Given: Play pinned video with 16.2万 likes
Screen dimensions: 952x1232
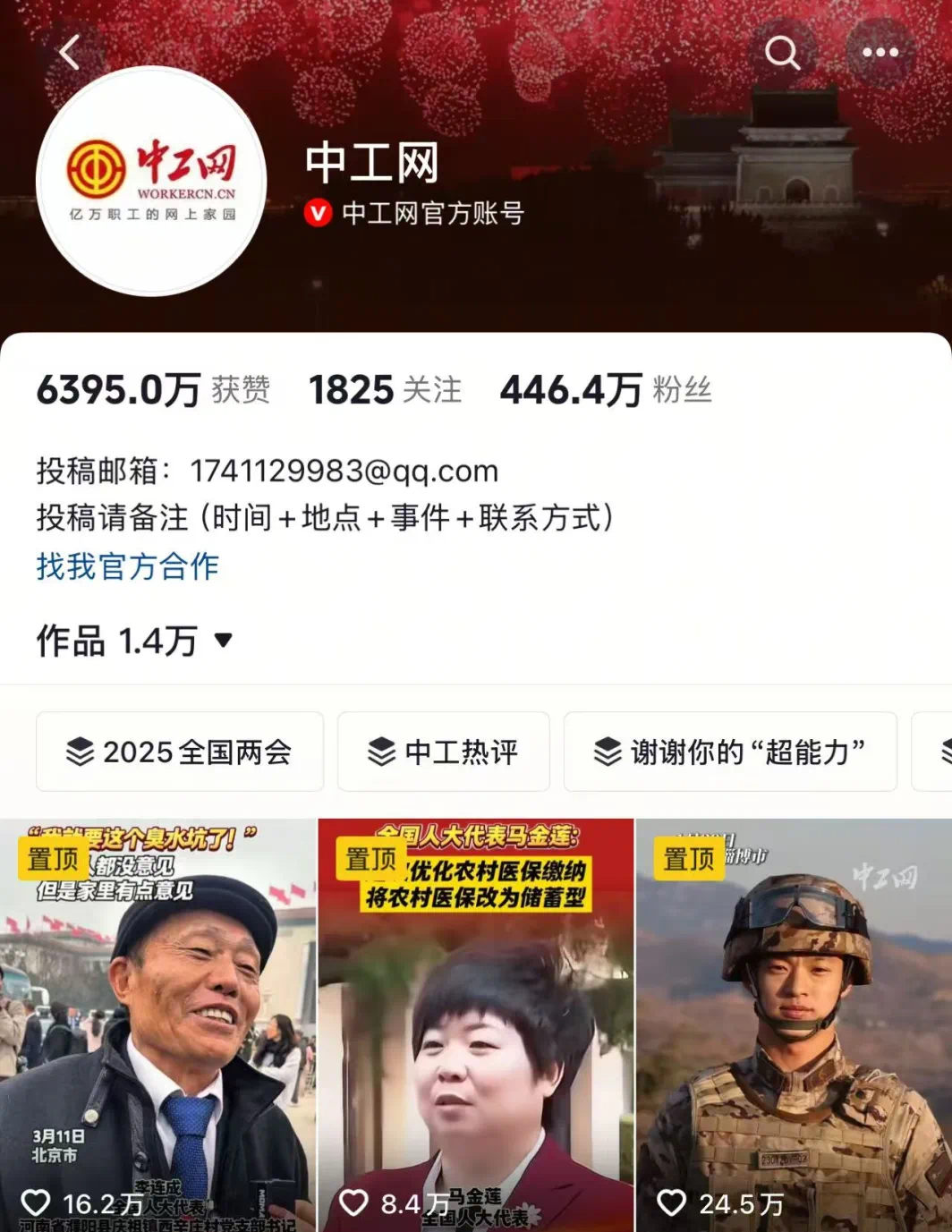Looking at the screenshot, I should [x=158, y=1024].
